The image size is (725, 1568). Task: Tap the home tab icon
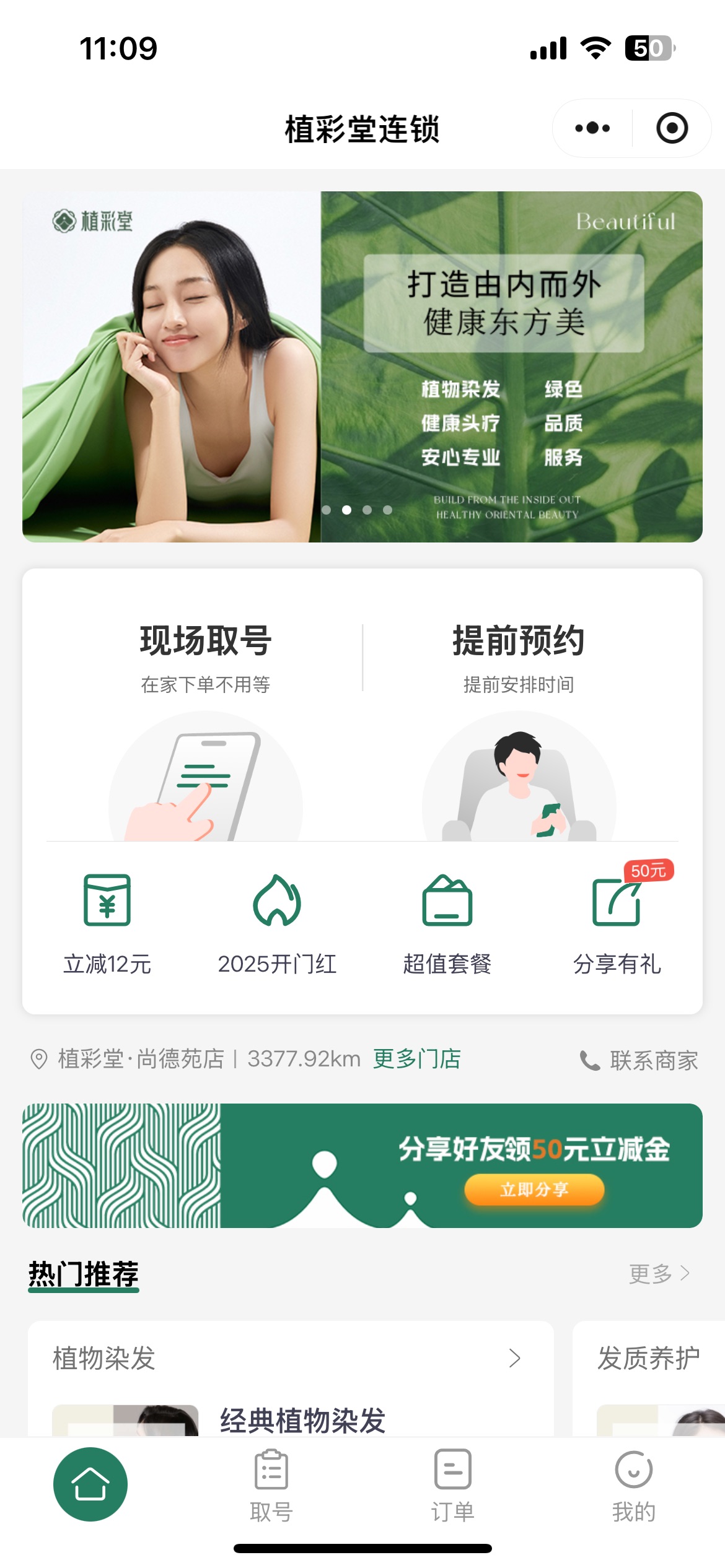pyautogui.click(x=90, y=1484)
